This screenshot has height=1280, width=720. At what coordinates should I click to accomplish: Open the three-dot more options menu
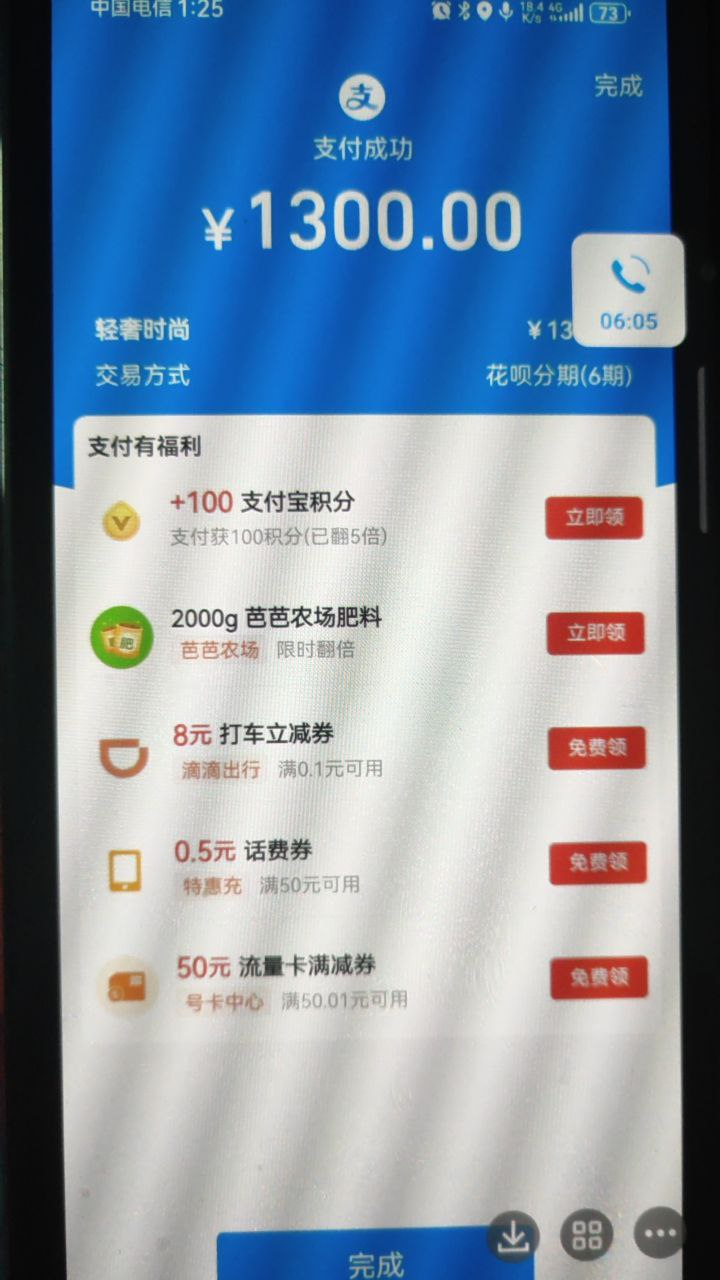659,1234
